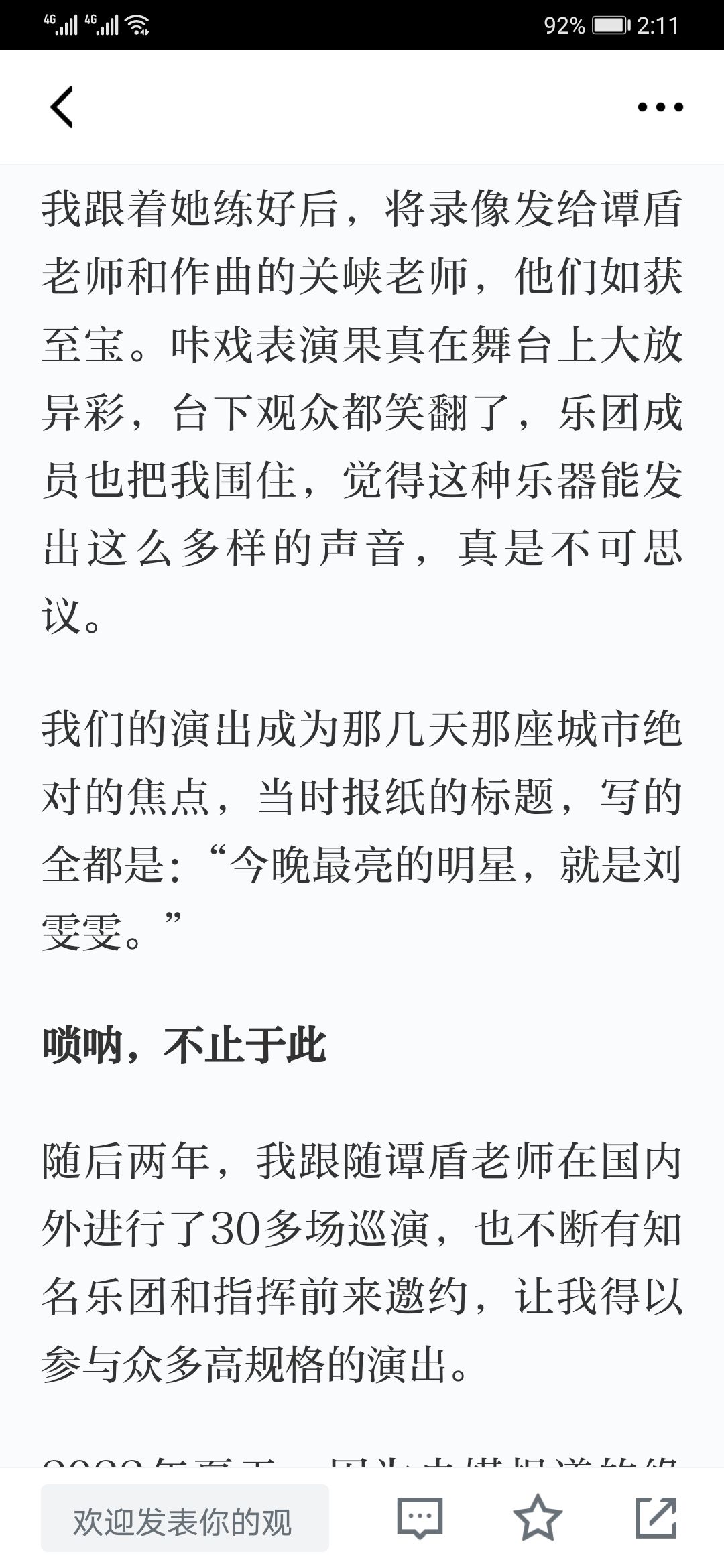Open the three-dot overflow menu
724x1568 pixels.
(660, 107)
